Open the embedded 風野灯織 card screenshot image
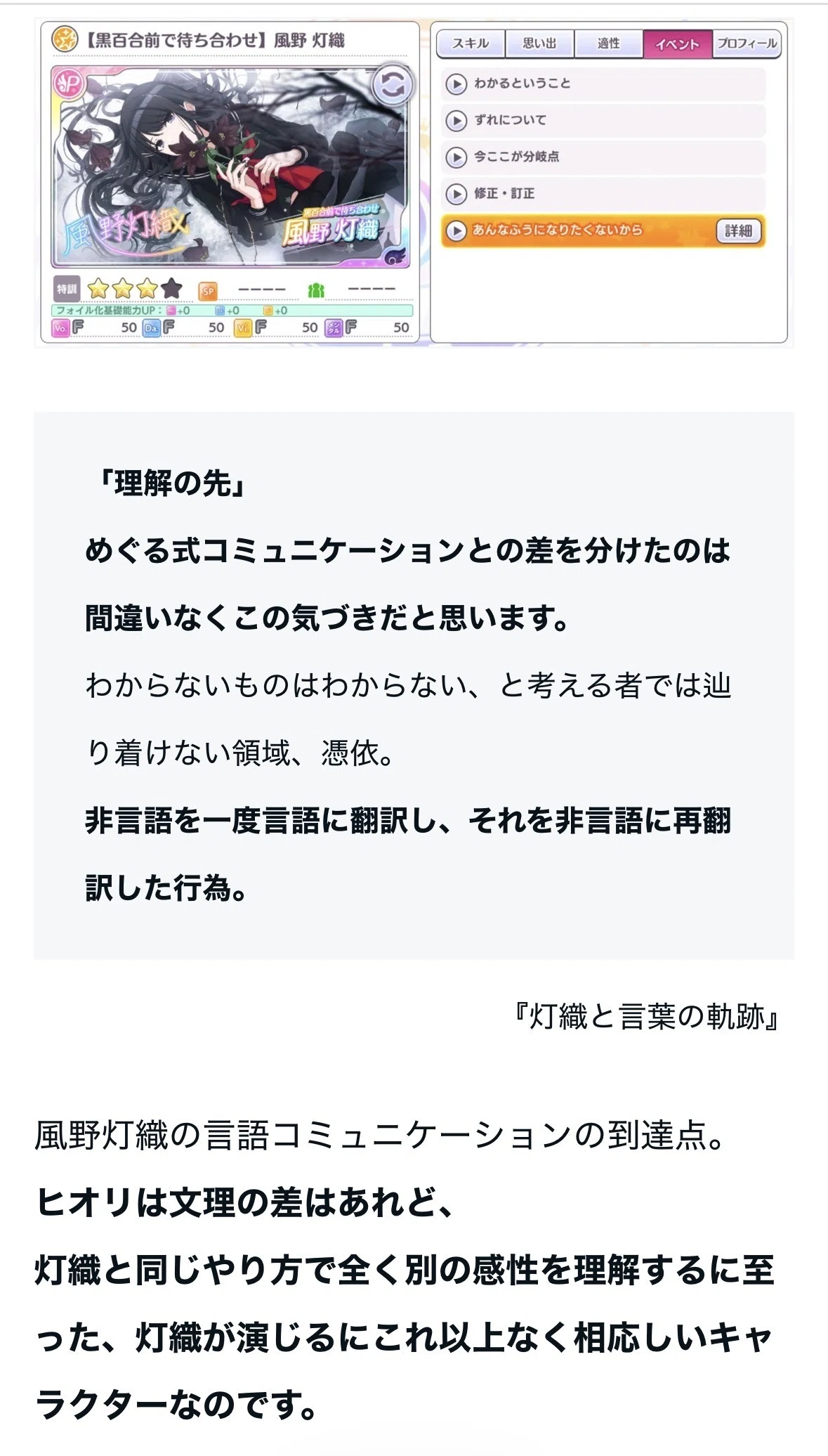 pyautogui.click(x=414, y=183)
